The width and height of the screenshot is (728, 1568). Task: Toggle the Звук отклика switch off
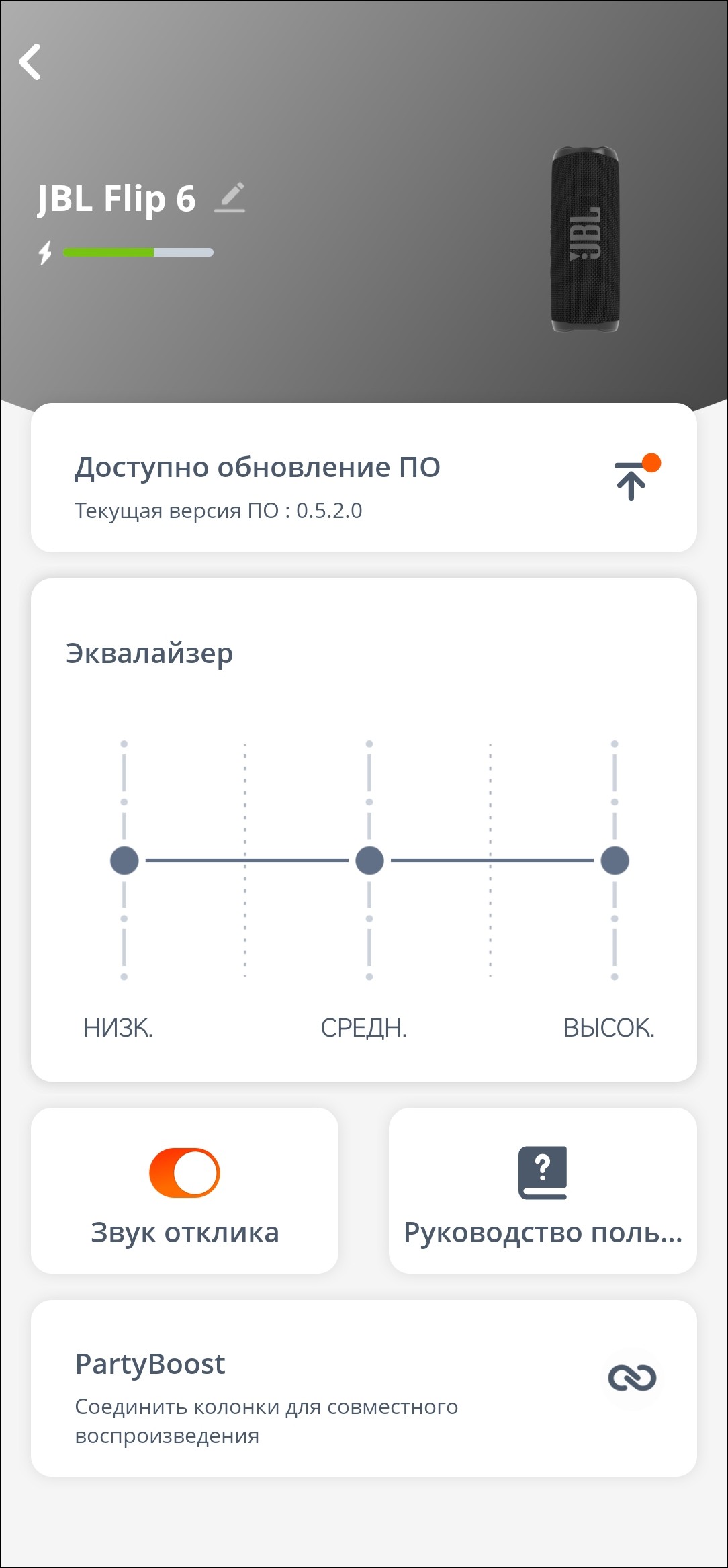point(185,1172)
